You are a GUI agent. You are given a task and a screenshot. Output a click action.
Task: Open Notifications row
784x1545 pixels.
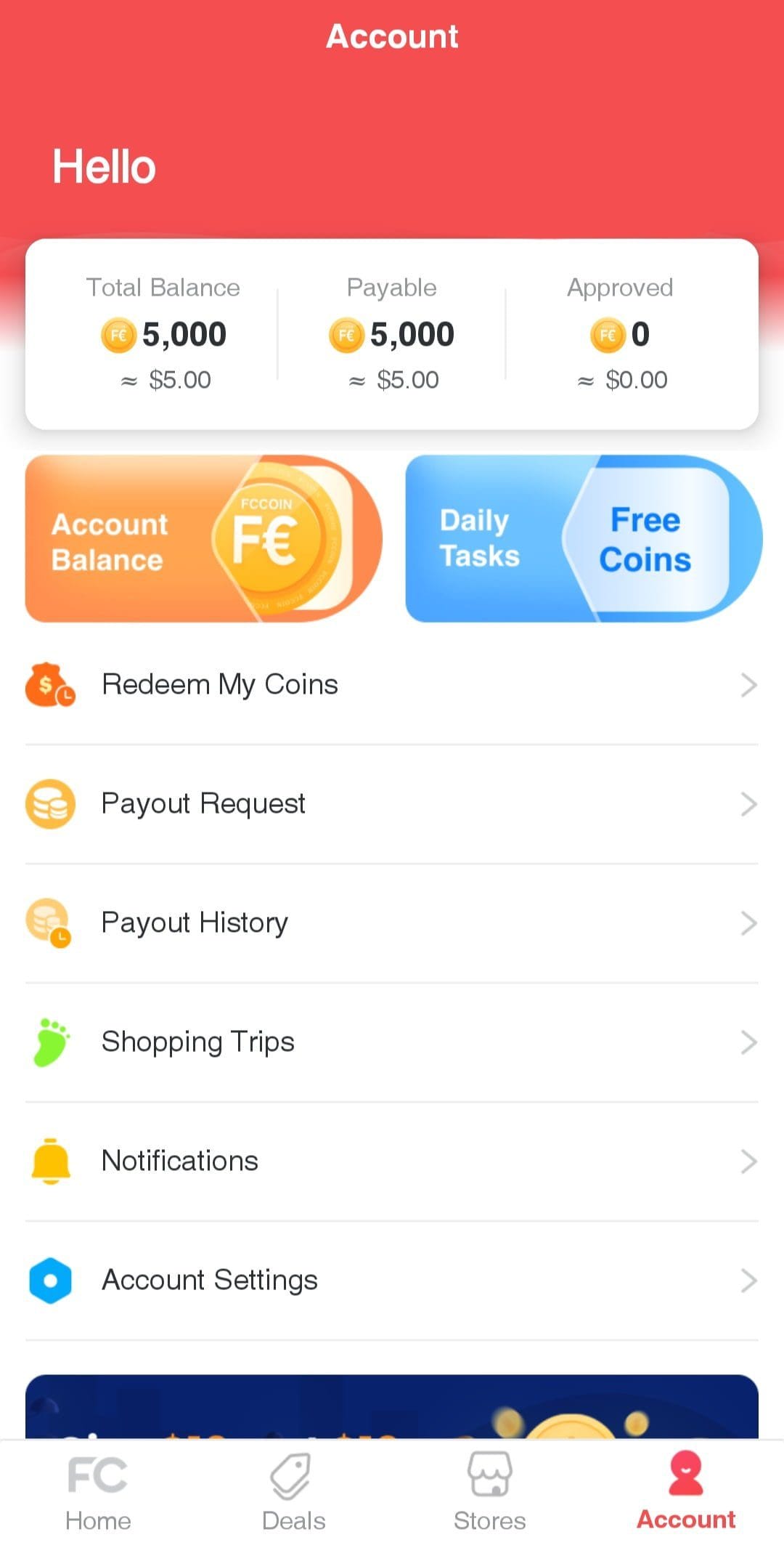(x=392, y=1161)
